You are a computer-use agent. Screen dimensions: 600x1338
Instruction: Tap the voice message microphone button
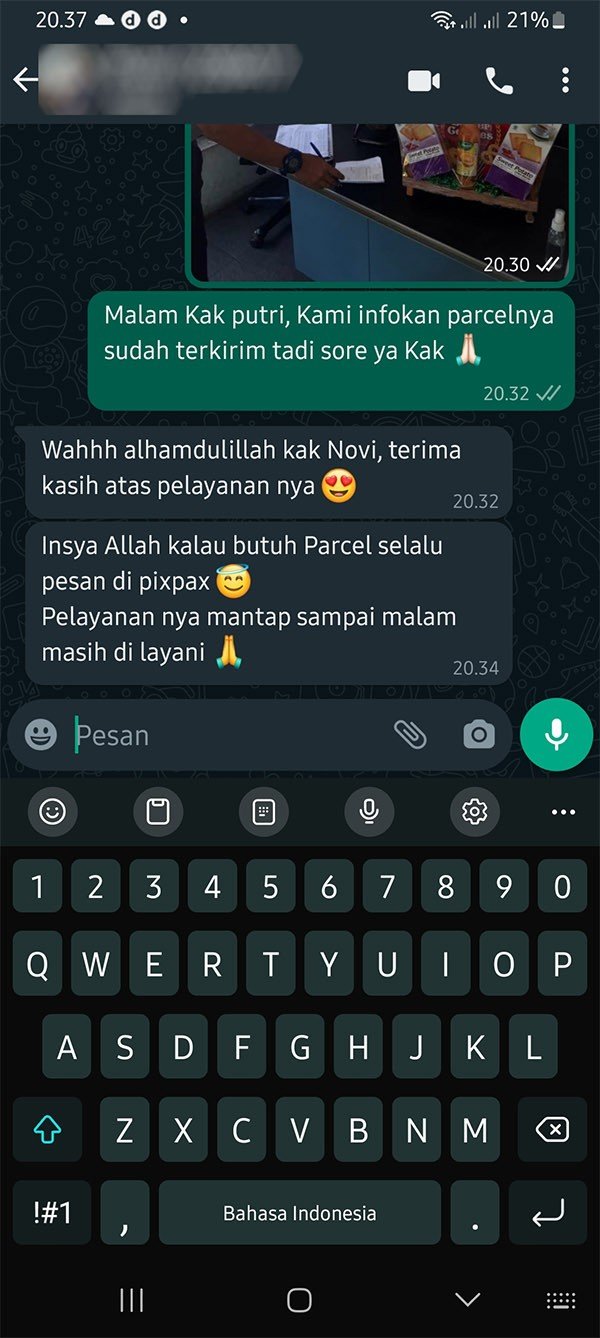pos(556,735)
